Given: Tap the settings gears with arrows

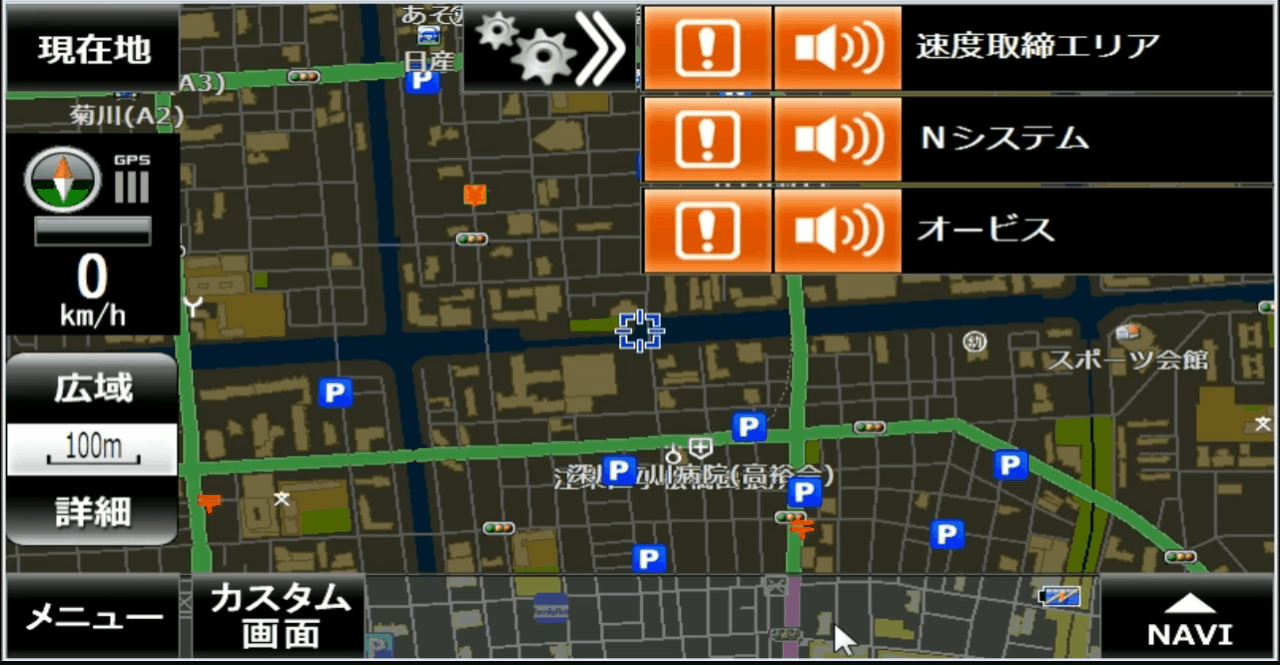Looking at the screenshot, I should pyautogui.click(x=549, y=48).
